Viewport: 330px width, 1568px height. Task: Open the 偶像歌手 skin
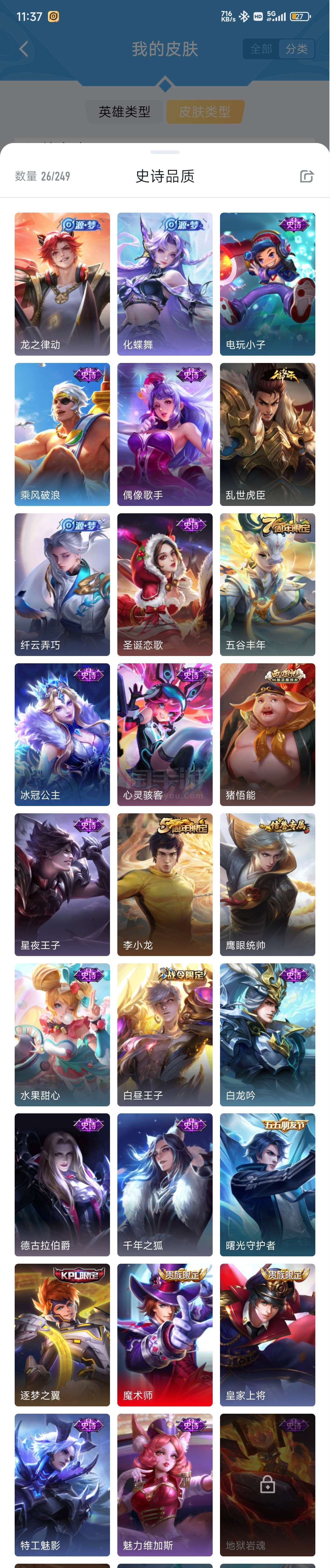tap(164, 434)
